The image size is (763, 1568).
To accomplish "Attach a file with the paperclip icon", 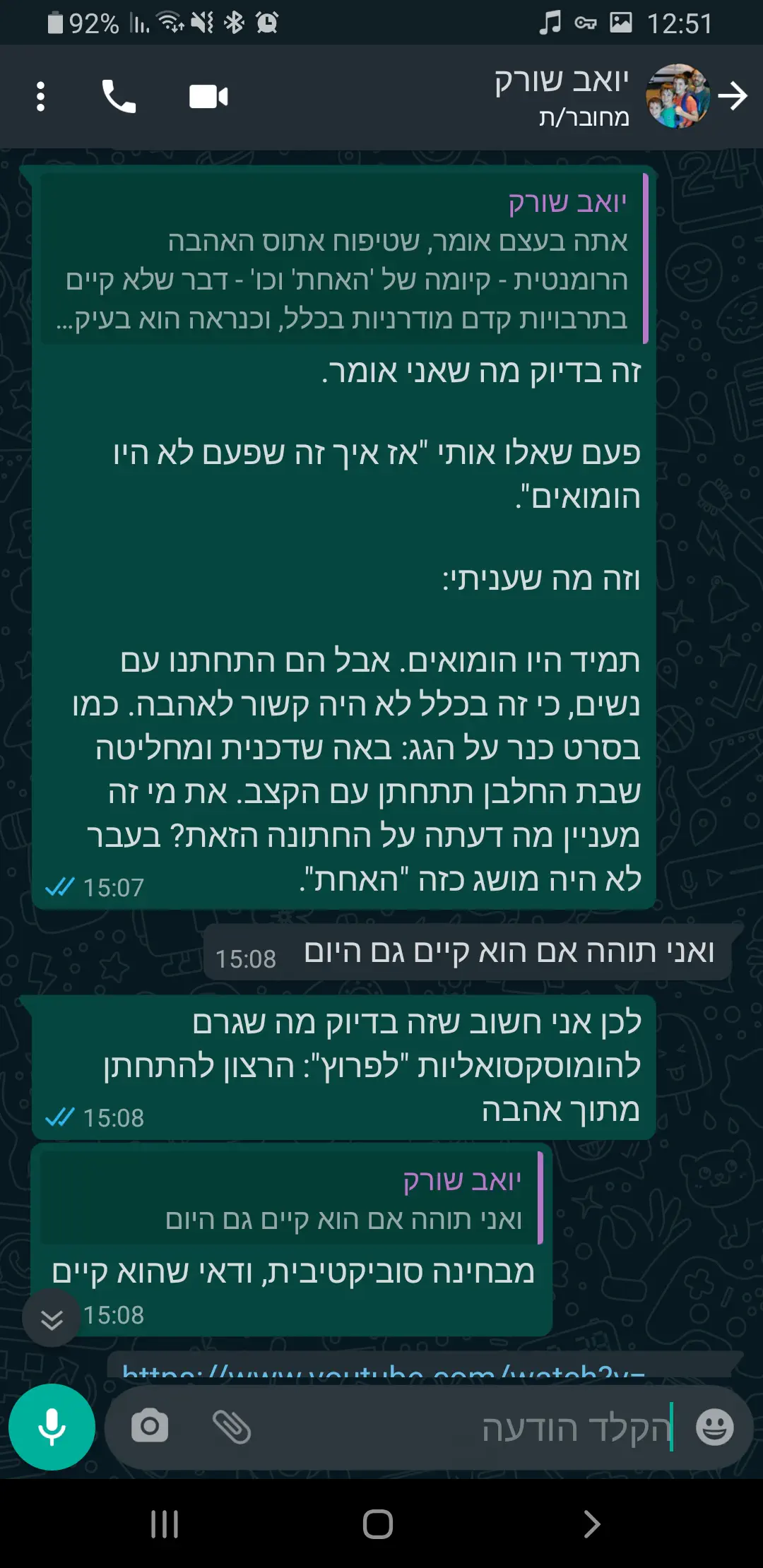I will [232, 1427].
